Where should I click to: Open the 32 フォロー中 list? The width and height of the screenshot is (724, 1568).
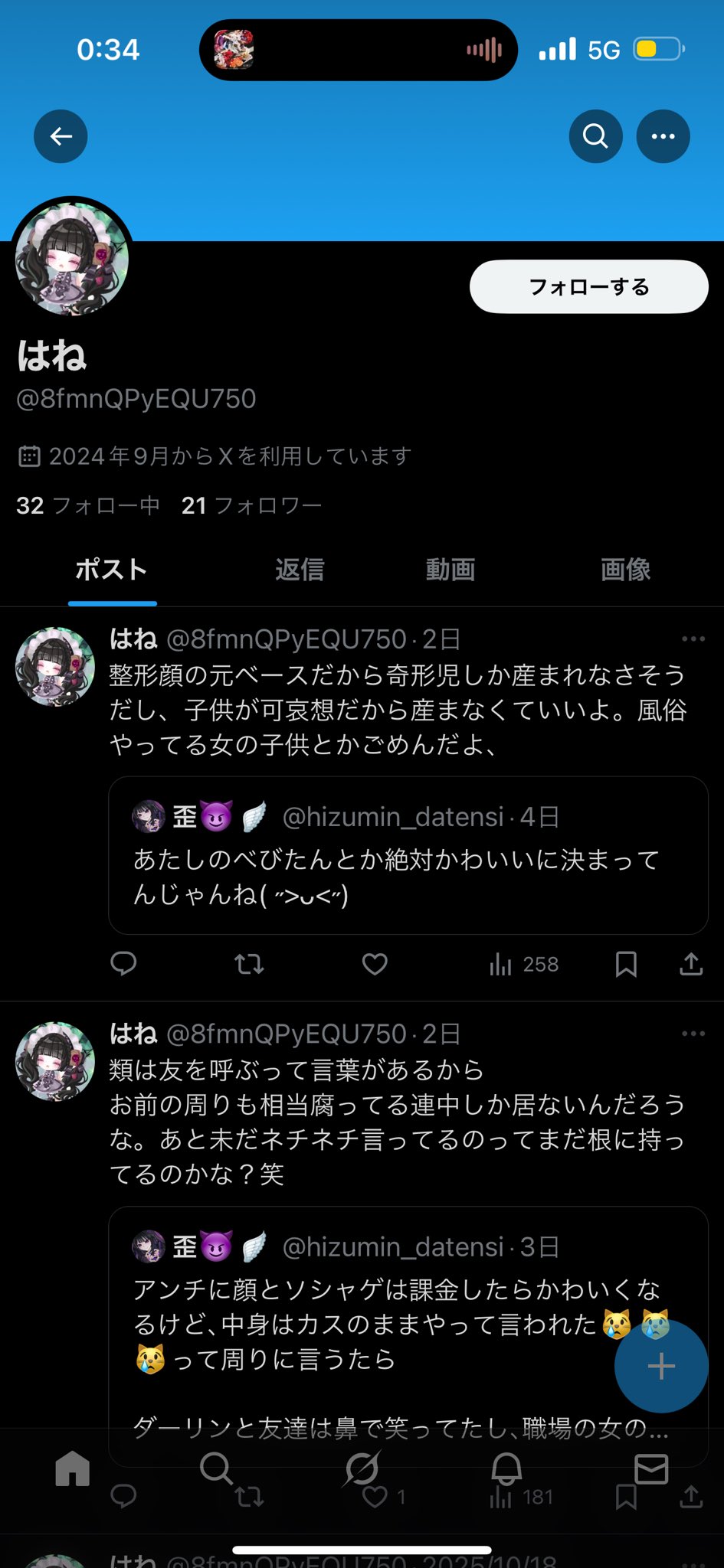click(x=88, y=505)
